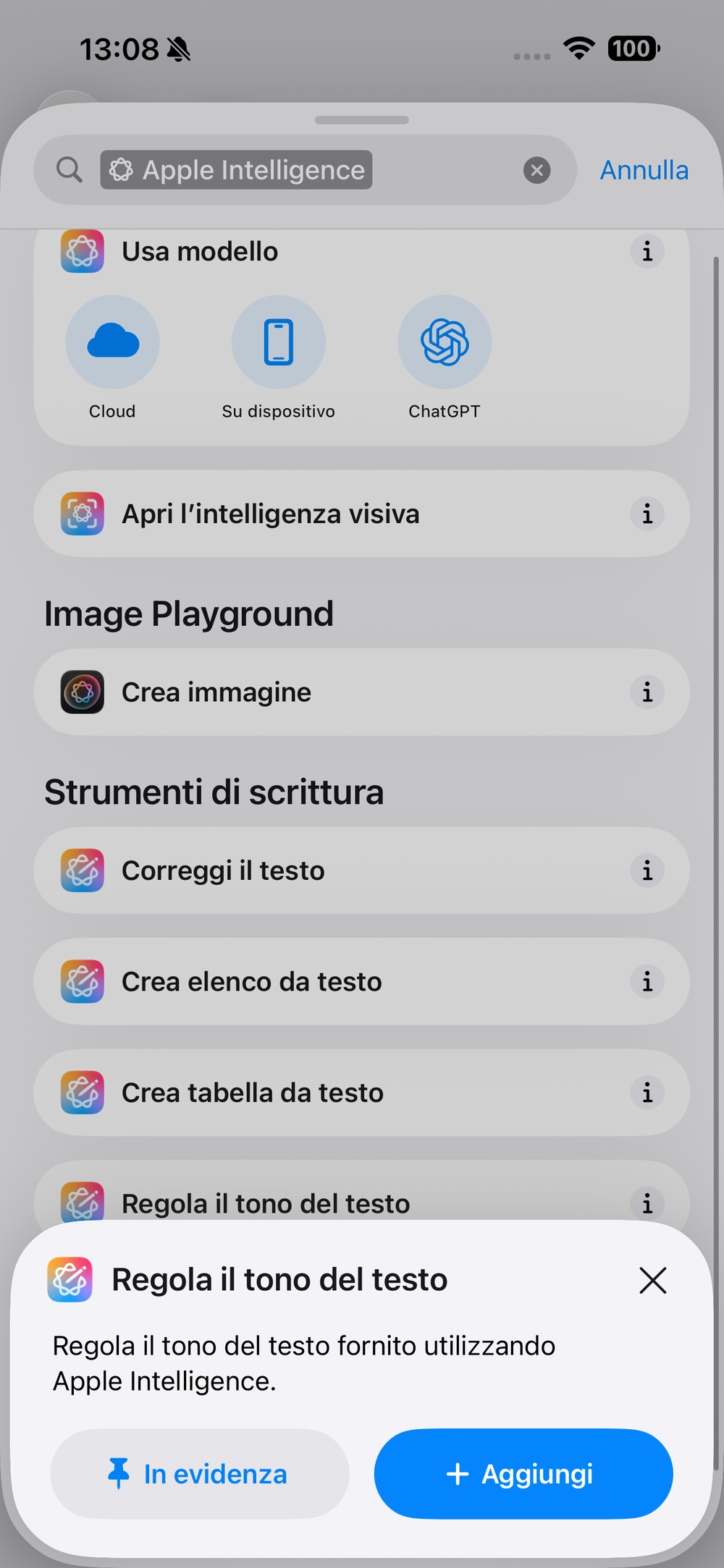Add the Crea elenco da testo action
This screenshot has width=724, height=1568.
click(x=361, y=982)
